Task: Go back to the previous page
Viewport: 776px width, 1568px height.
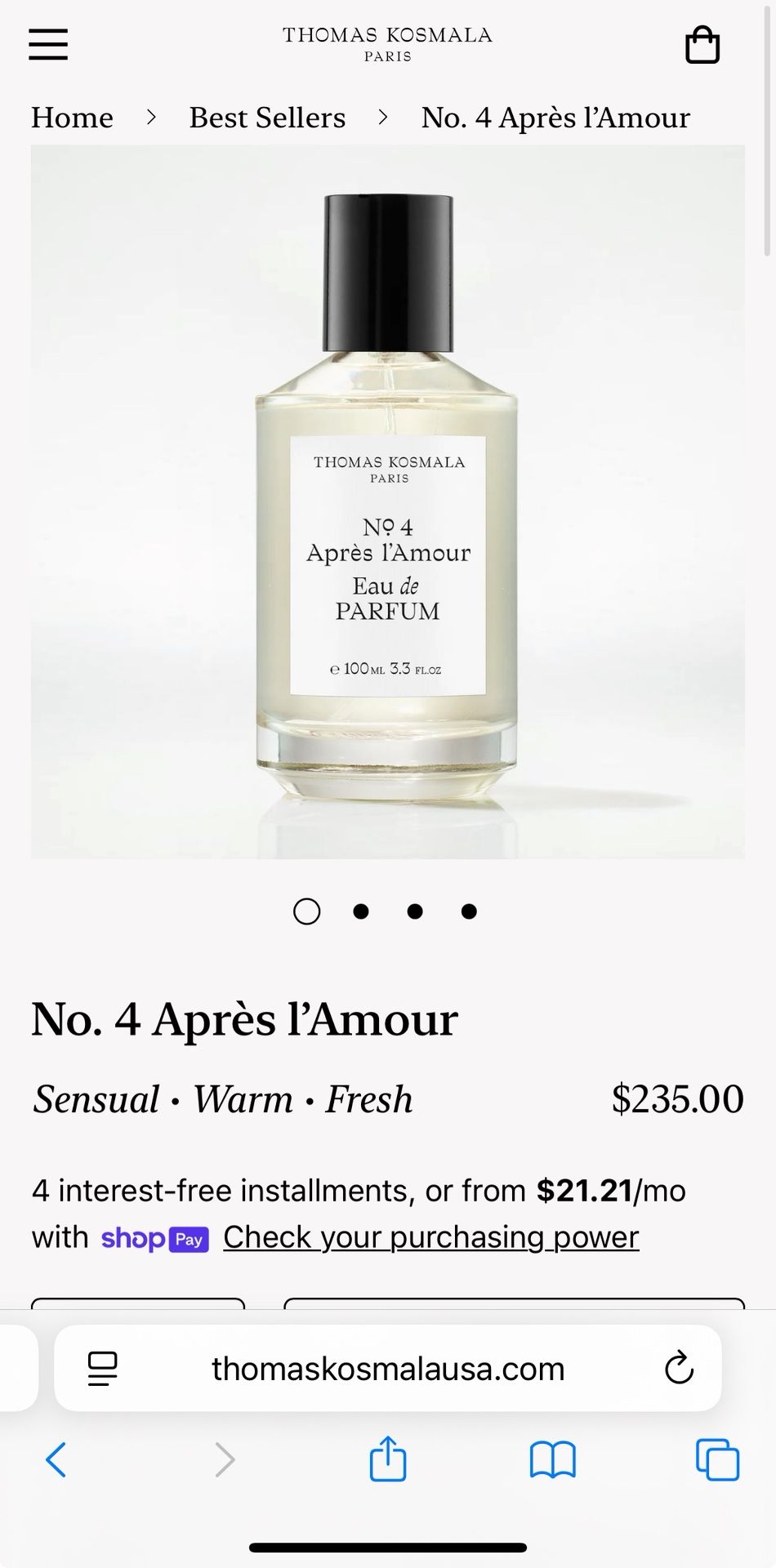Action: click(x=56, y=1459)
